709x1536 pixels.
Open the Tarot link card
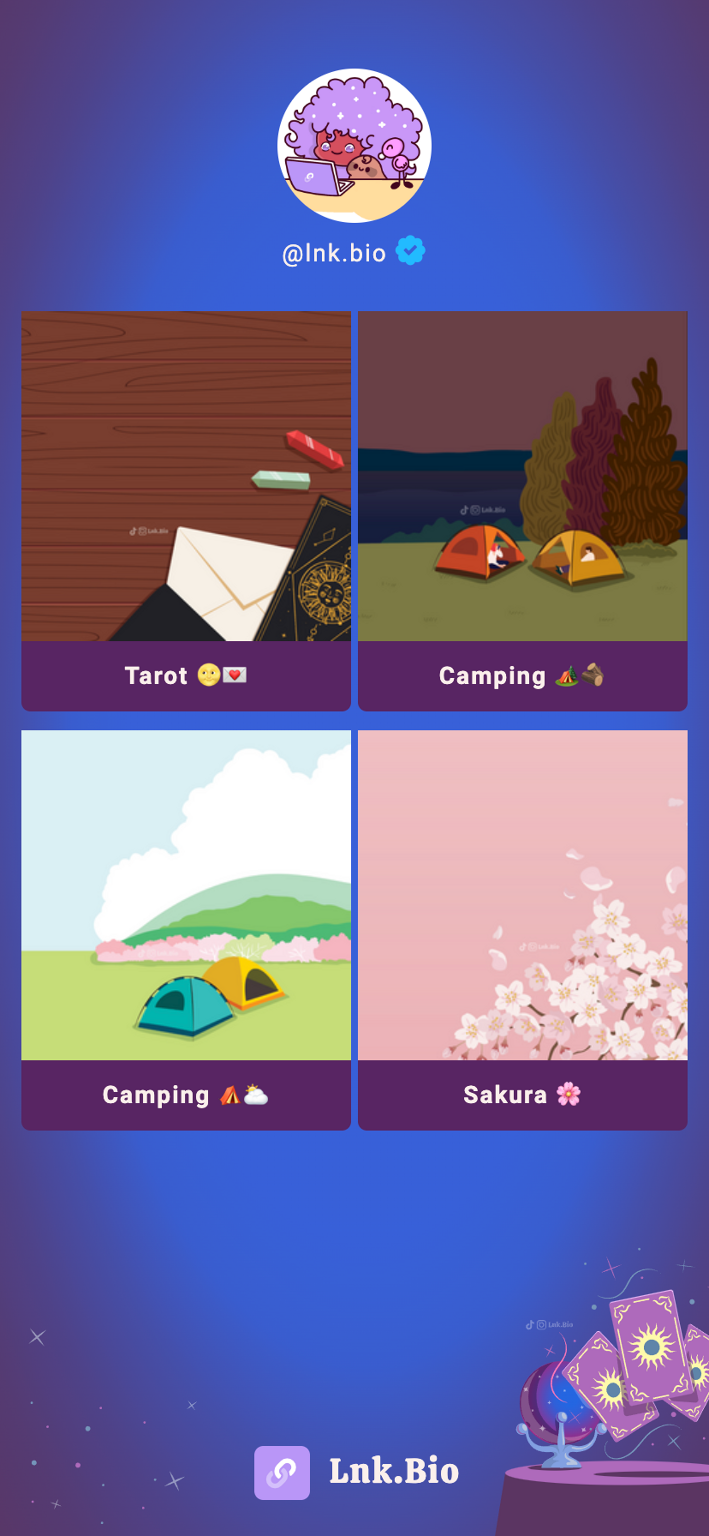point(186,511)
